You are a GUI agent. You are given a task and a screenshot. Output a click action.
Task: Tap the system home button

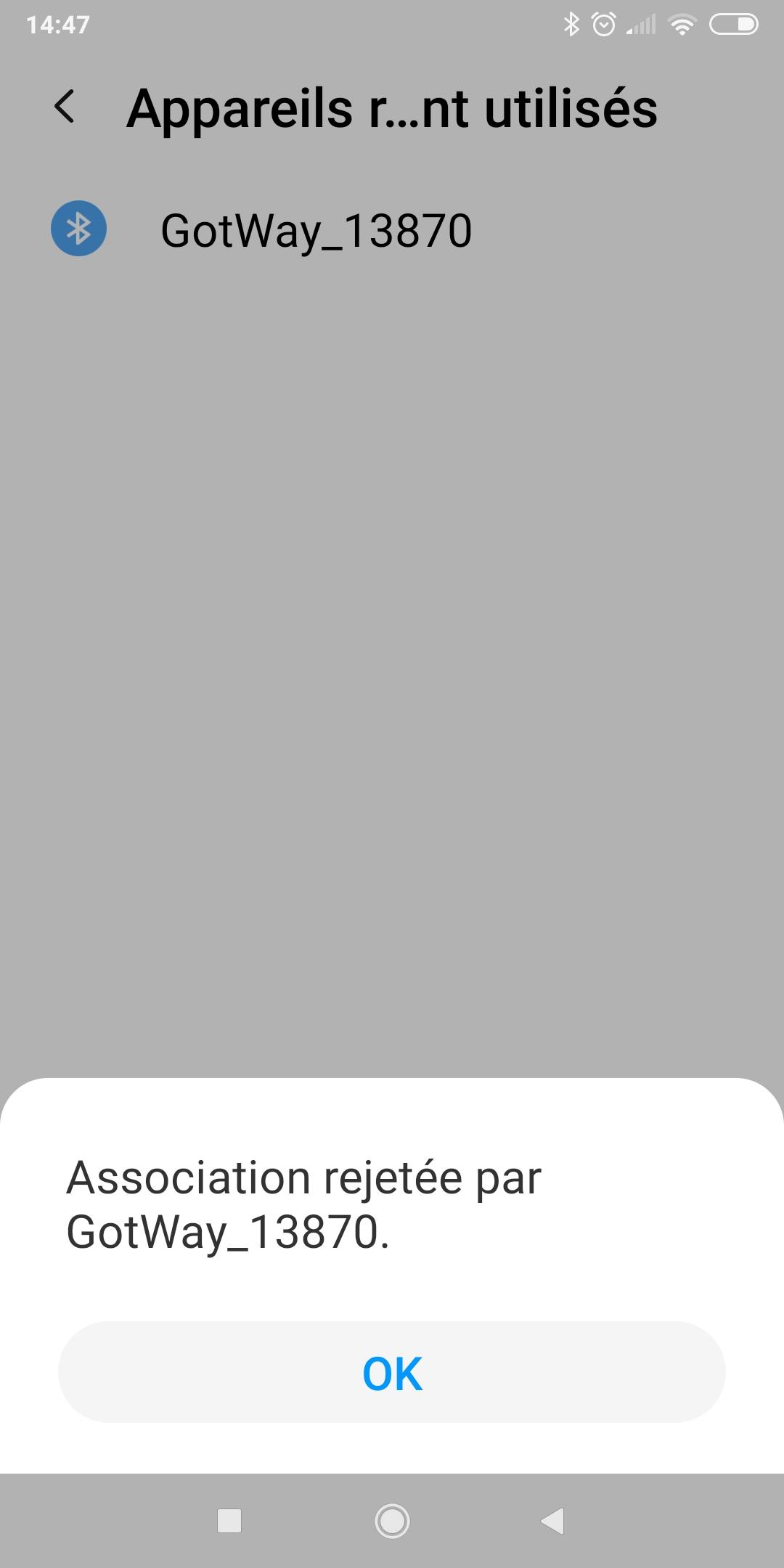click(x=392, y=1520)
